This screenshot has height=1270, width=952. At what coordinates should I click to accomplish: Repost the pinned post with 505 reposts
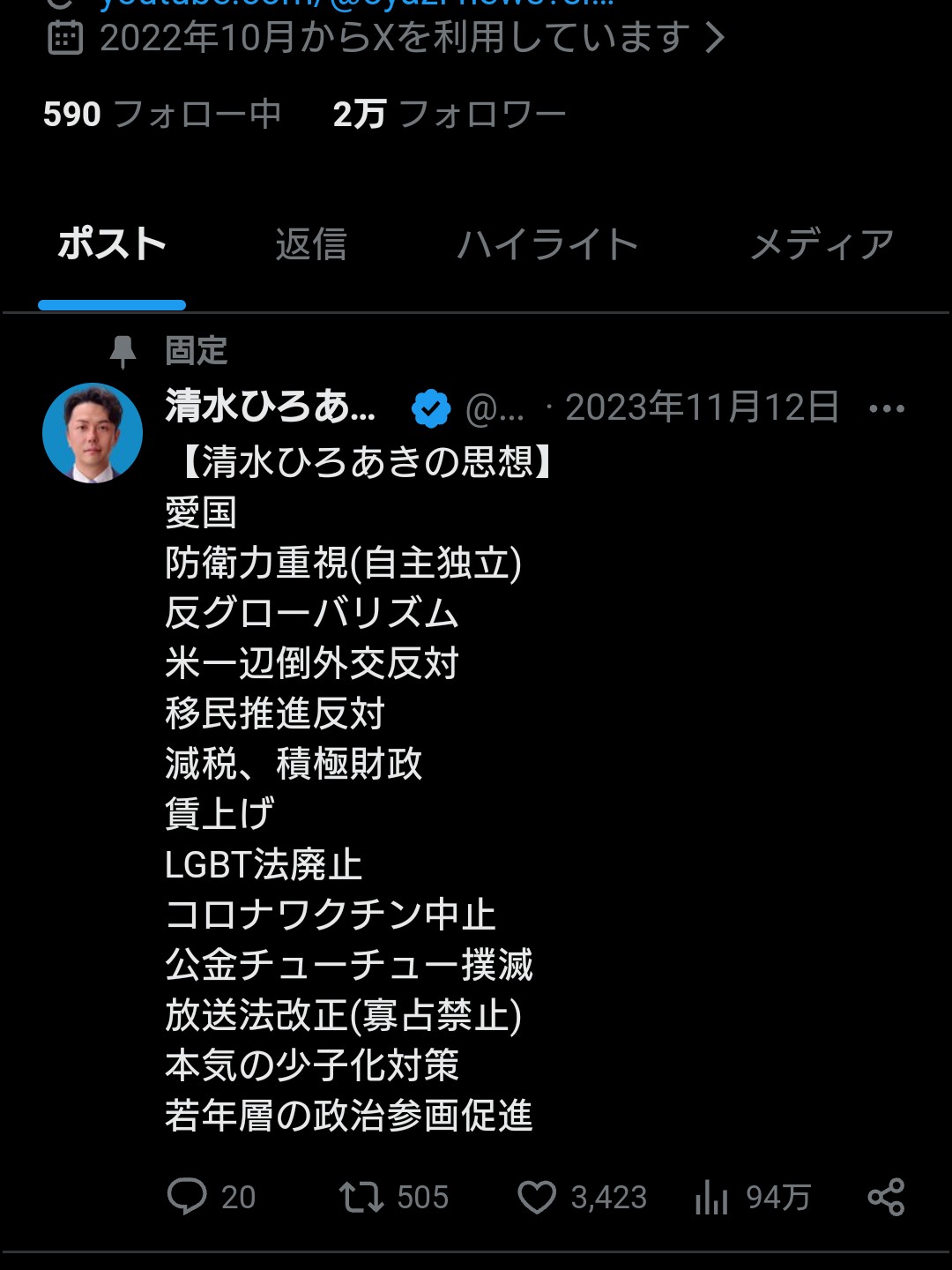361,1197
